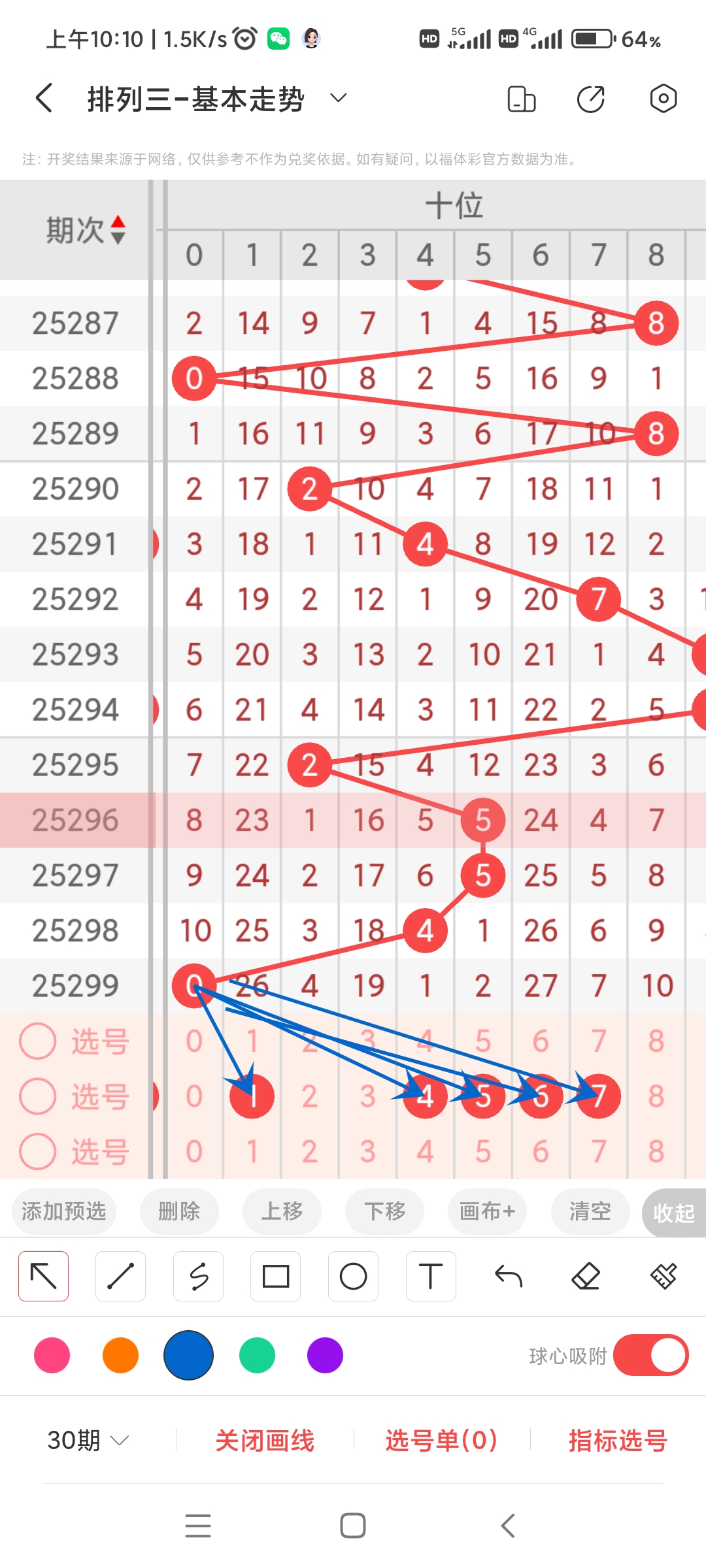
Task: Choose the green color swatch
Action: 257,1355
